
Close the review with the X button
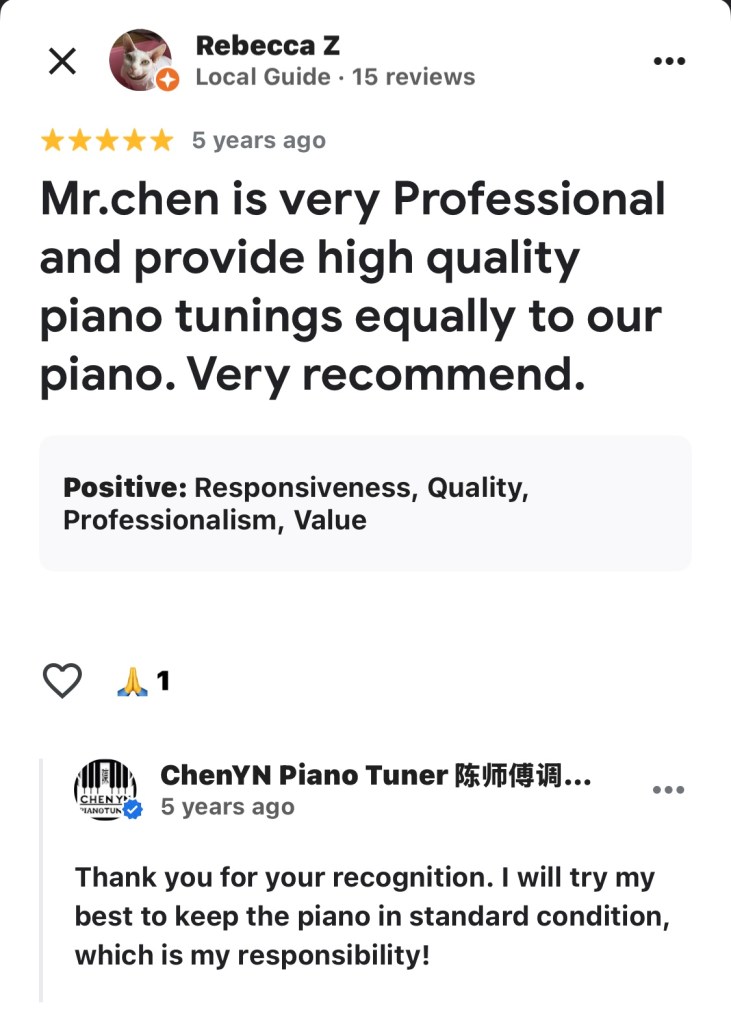(62, 61)
